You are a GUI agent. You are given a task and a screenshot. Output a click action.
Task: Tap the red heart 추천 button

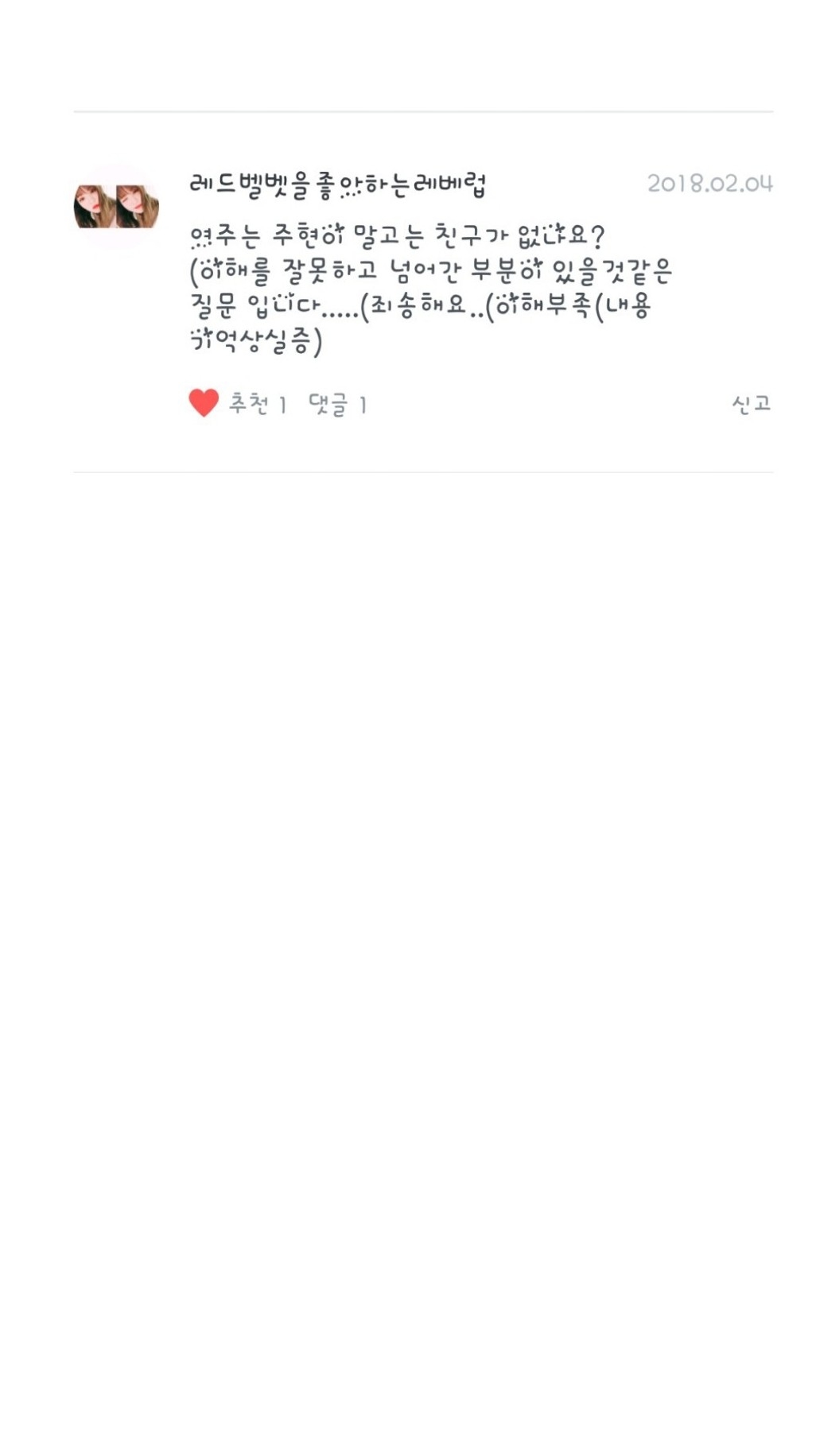tap(204, 403)
